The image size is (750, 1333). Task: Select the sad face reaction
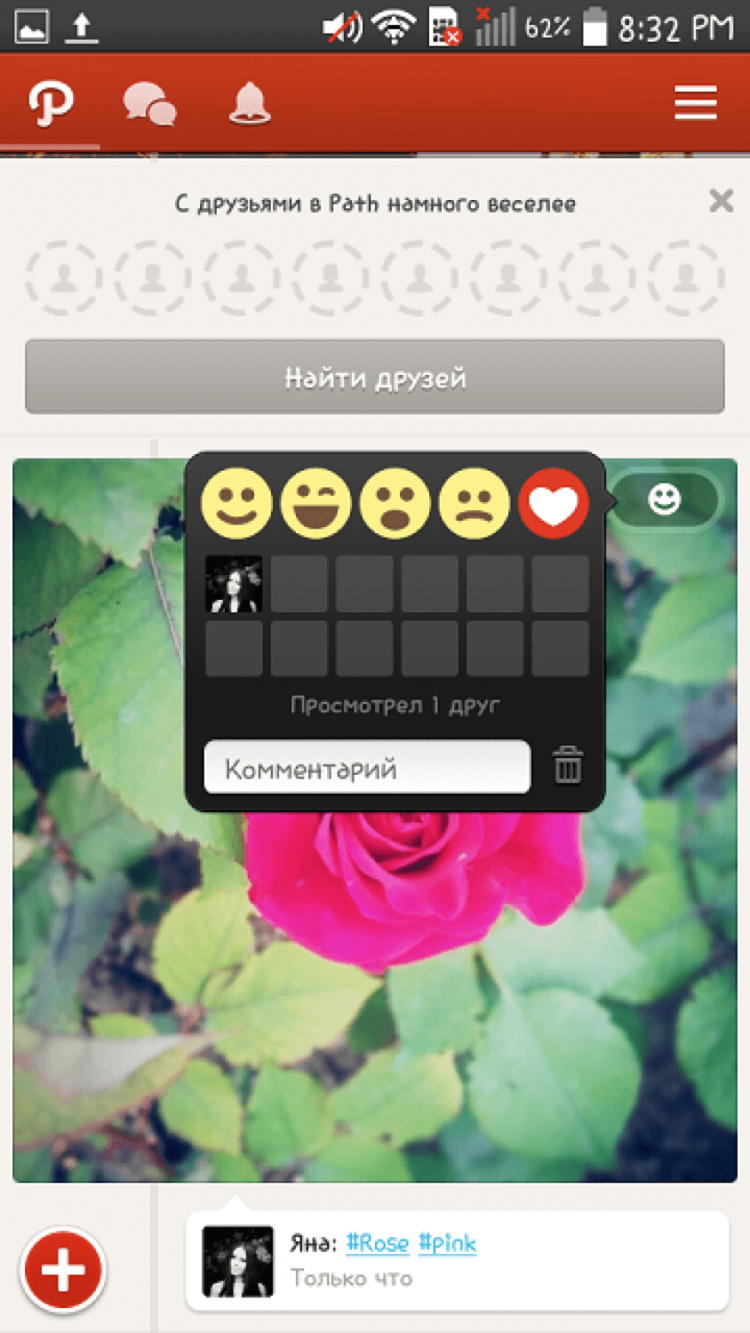coord(474,503)
